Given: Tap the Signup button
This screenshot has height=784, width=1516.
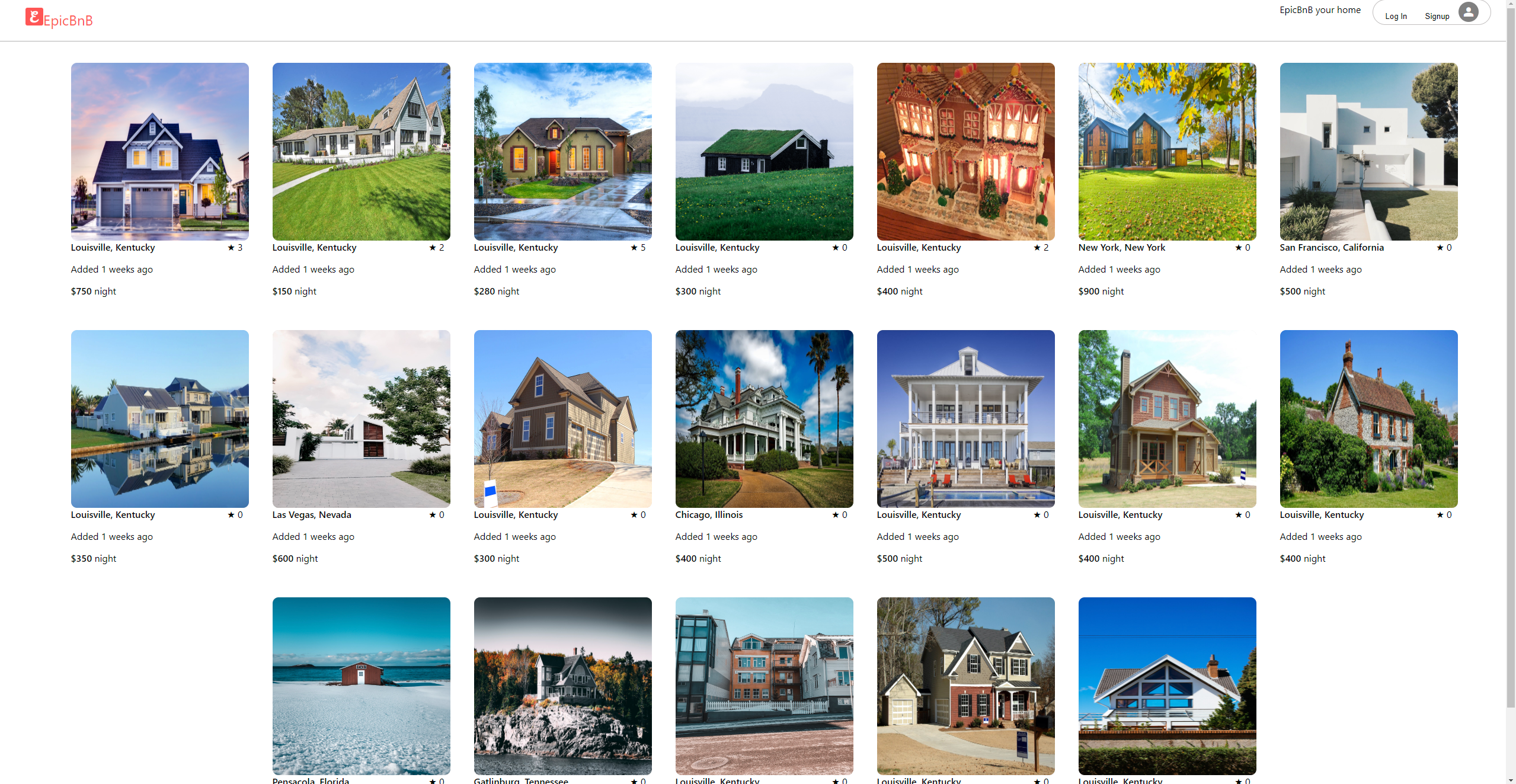Looking at the screenshot, I should click(x=1436, y=16).
